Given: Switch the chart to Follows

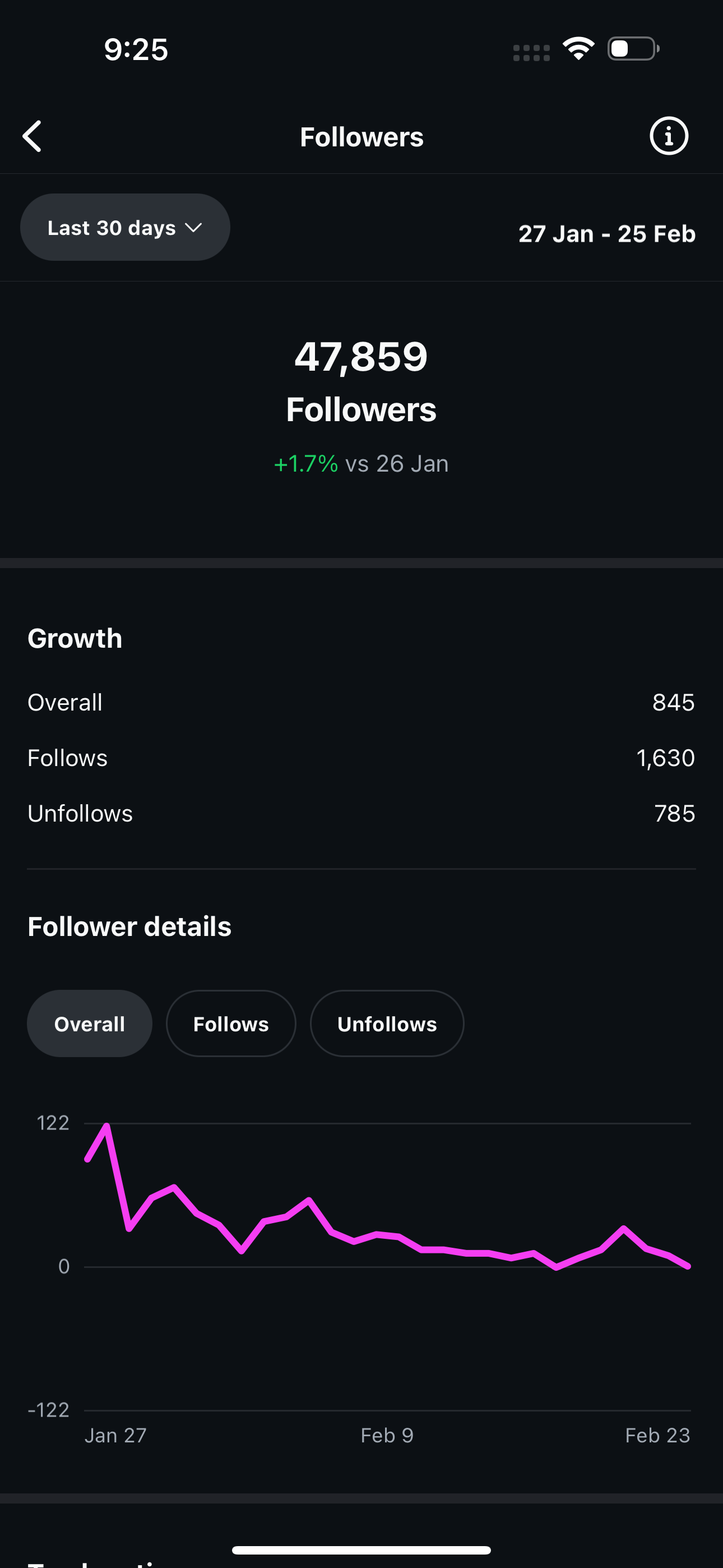Looking at the screenshot, I should (231, 1024).
